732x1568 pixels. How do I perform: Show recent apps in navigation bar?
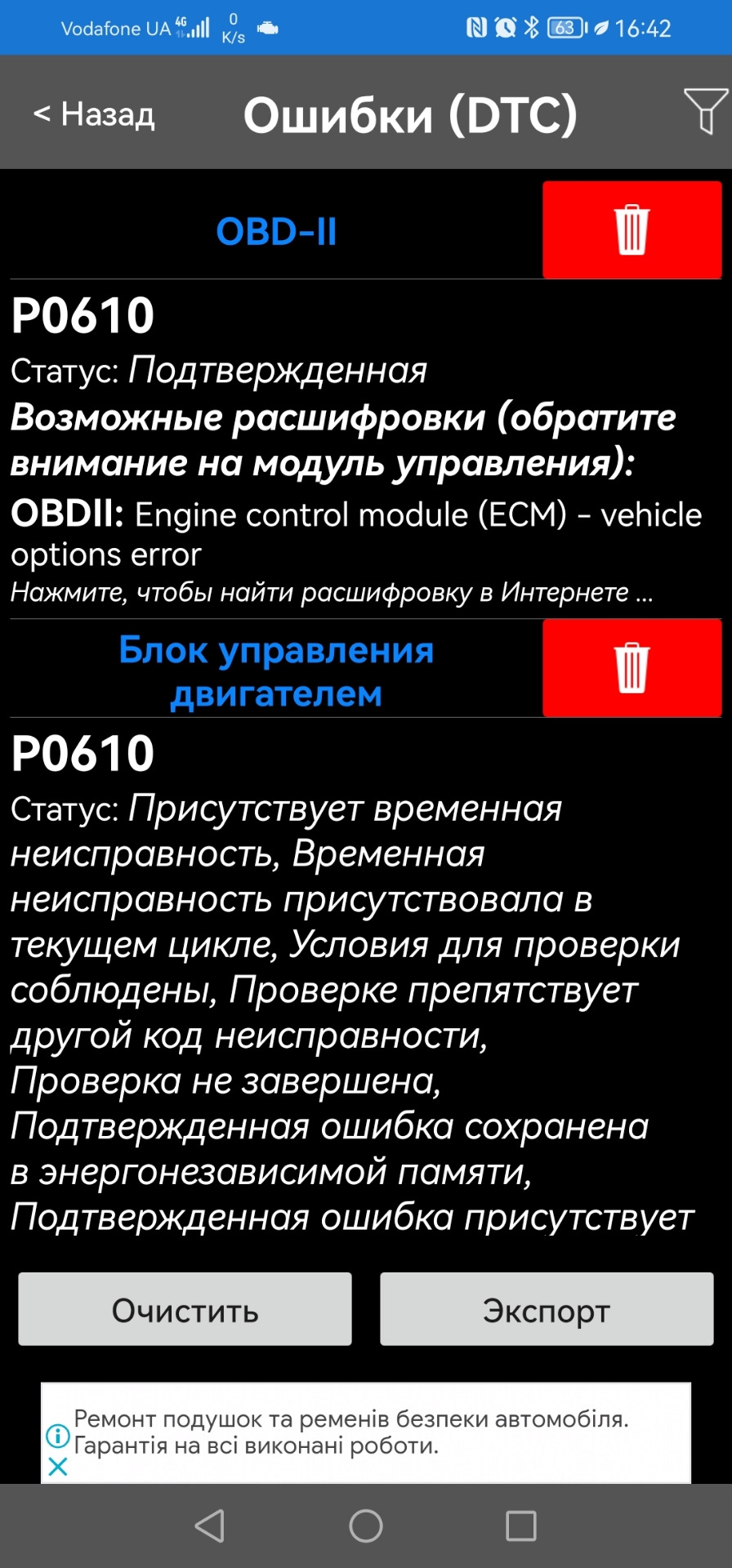click(x=521, y=1526)
